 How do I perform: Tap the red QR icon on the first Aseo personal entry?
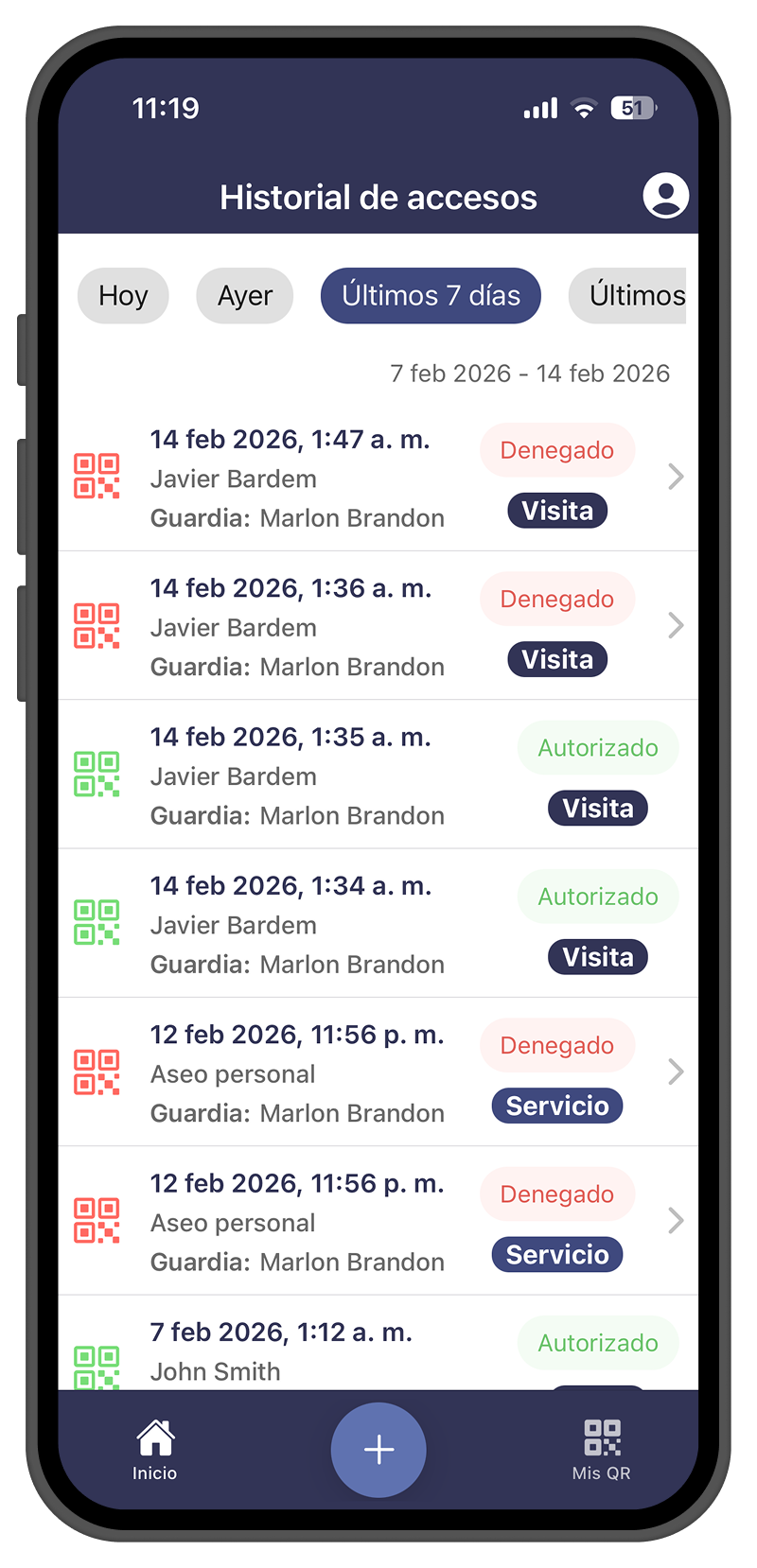pos(96,1071)
